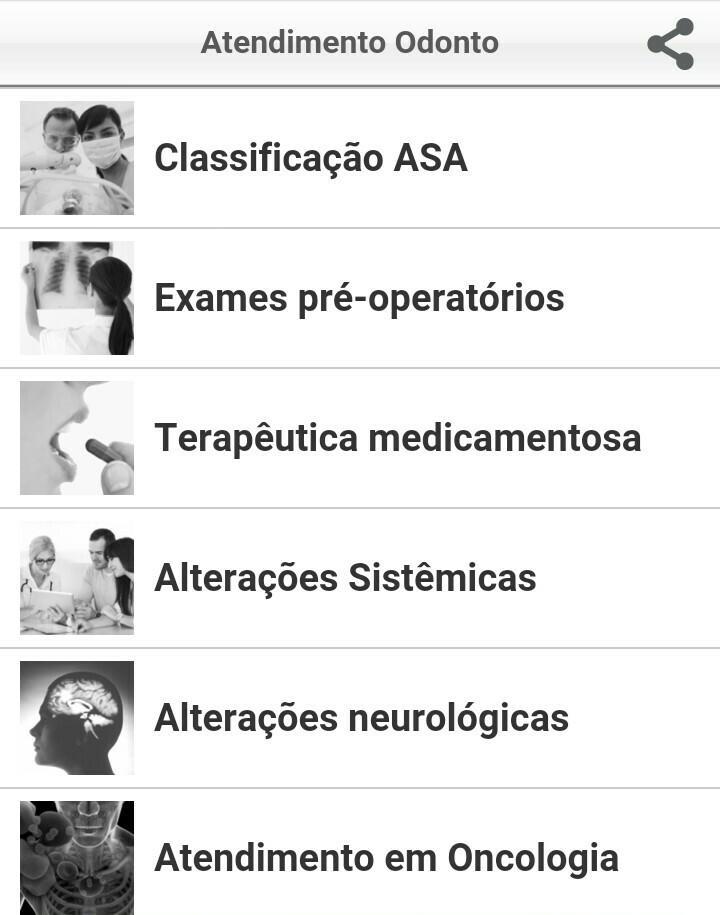This screenshot has height=915, width=720.
Task: Click the skeleton scan image beside Atendimento em Oncologia
Action: pyautogui.click(x=78, y=857)
